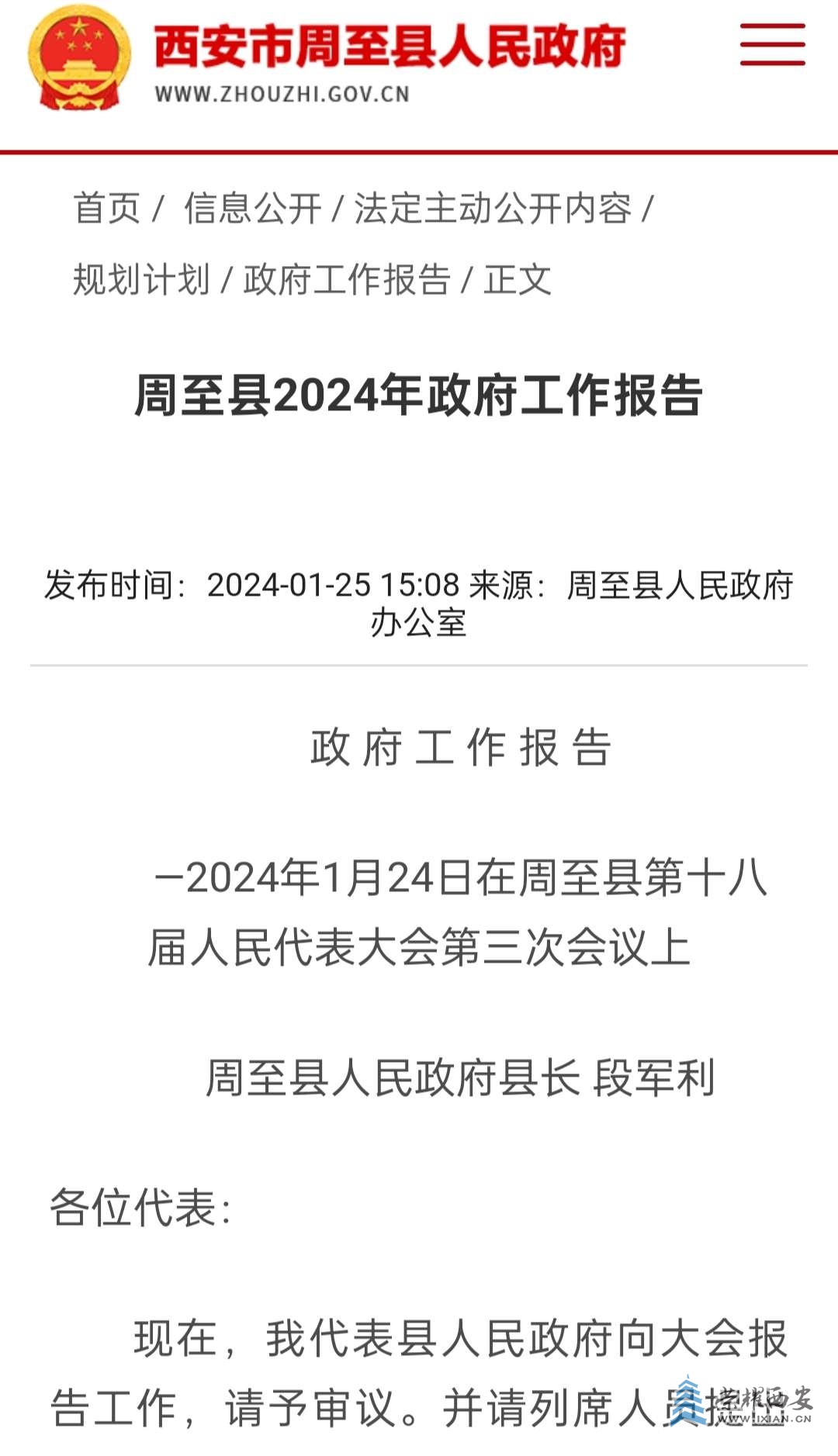
Task: Open the 法定主动公开内容 breadcrumb
Action: click(x=493, y=209)
